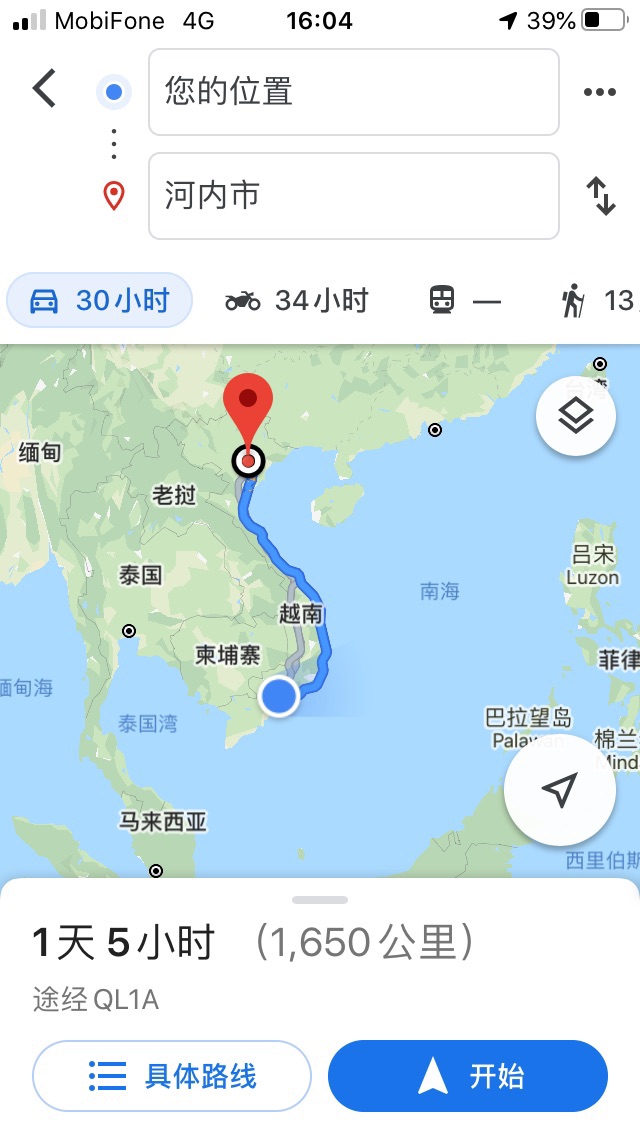Open the map layers button
This screenshot has height=1136, width=640.
(575, 417)
